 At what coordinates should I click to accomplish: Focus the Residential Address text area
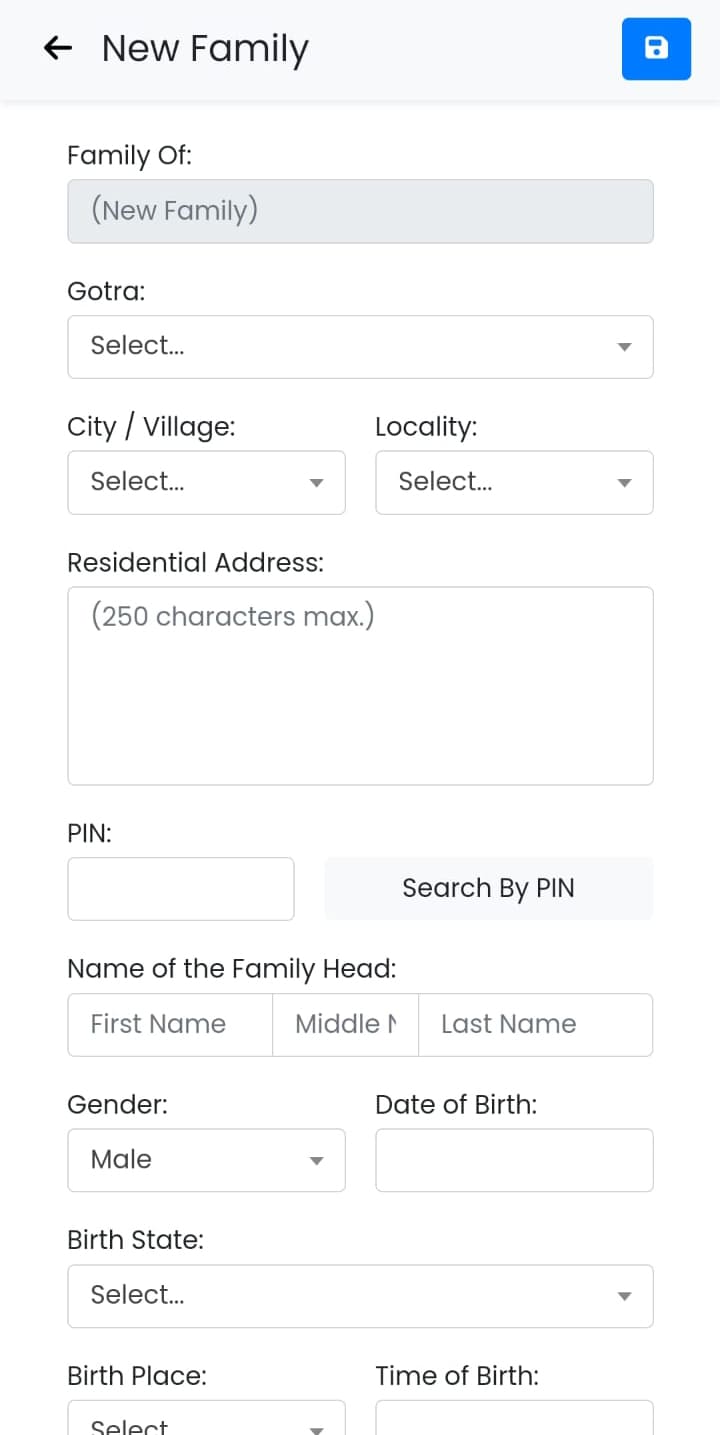[x=360, y=685]
